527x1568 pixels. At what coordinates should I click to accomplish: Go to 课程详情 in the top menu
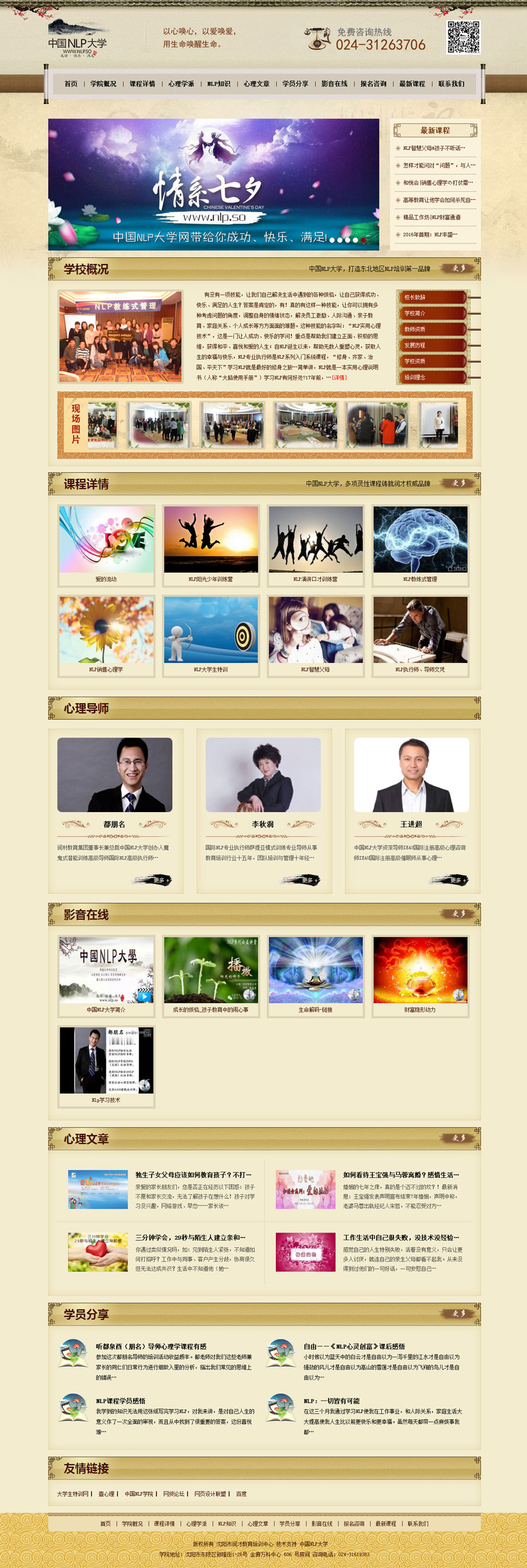(142, 84)
